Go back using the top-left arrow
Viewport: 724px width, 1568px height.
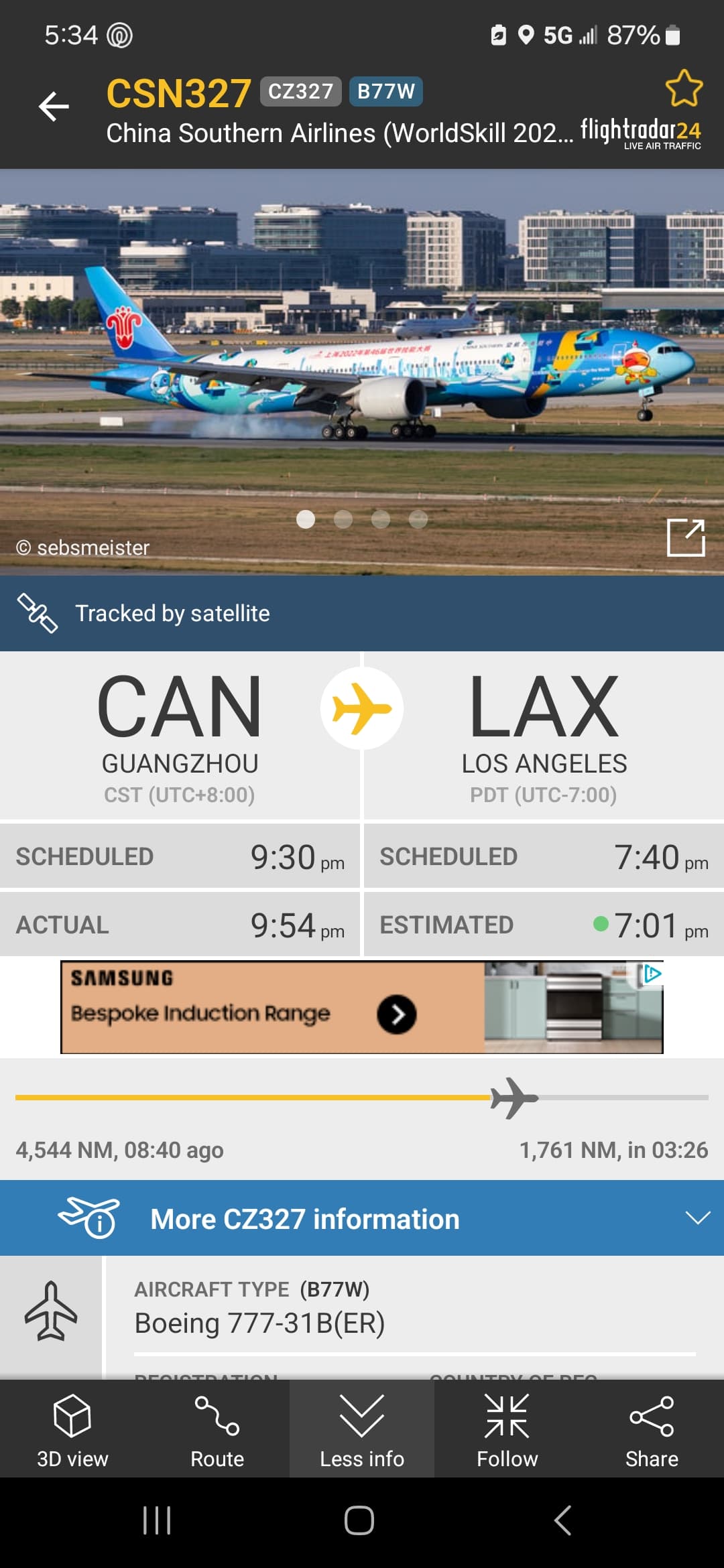tap(54, 107)
